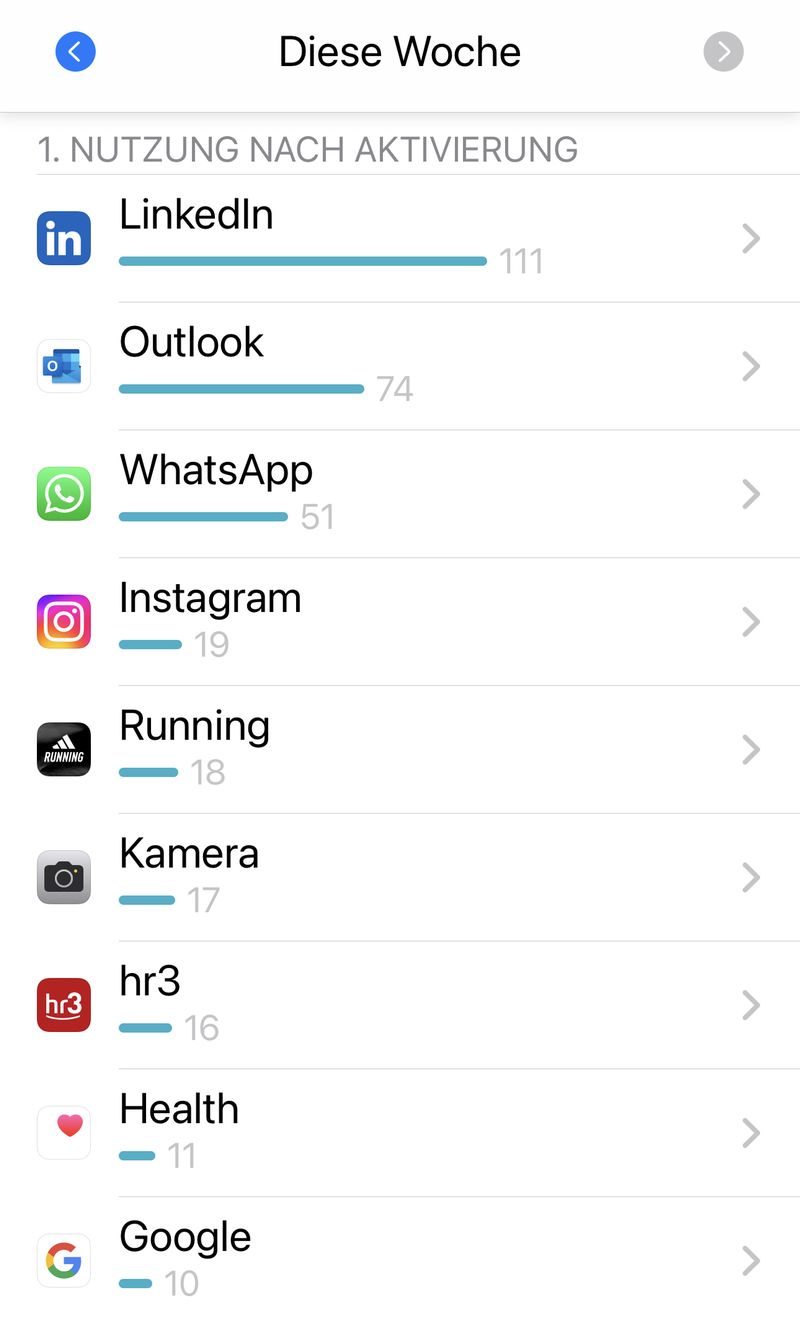Open LinkedIn usage details
The width and height of the screenshot is (800, 1322).
tap(400, 239)
